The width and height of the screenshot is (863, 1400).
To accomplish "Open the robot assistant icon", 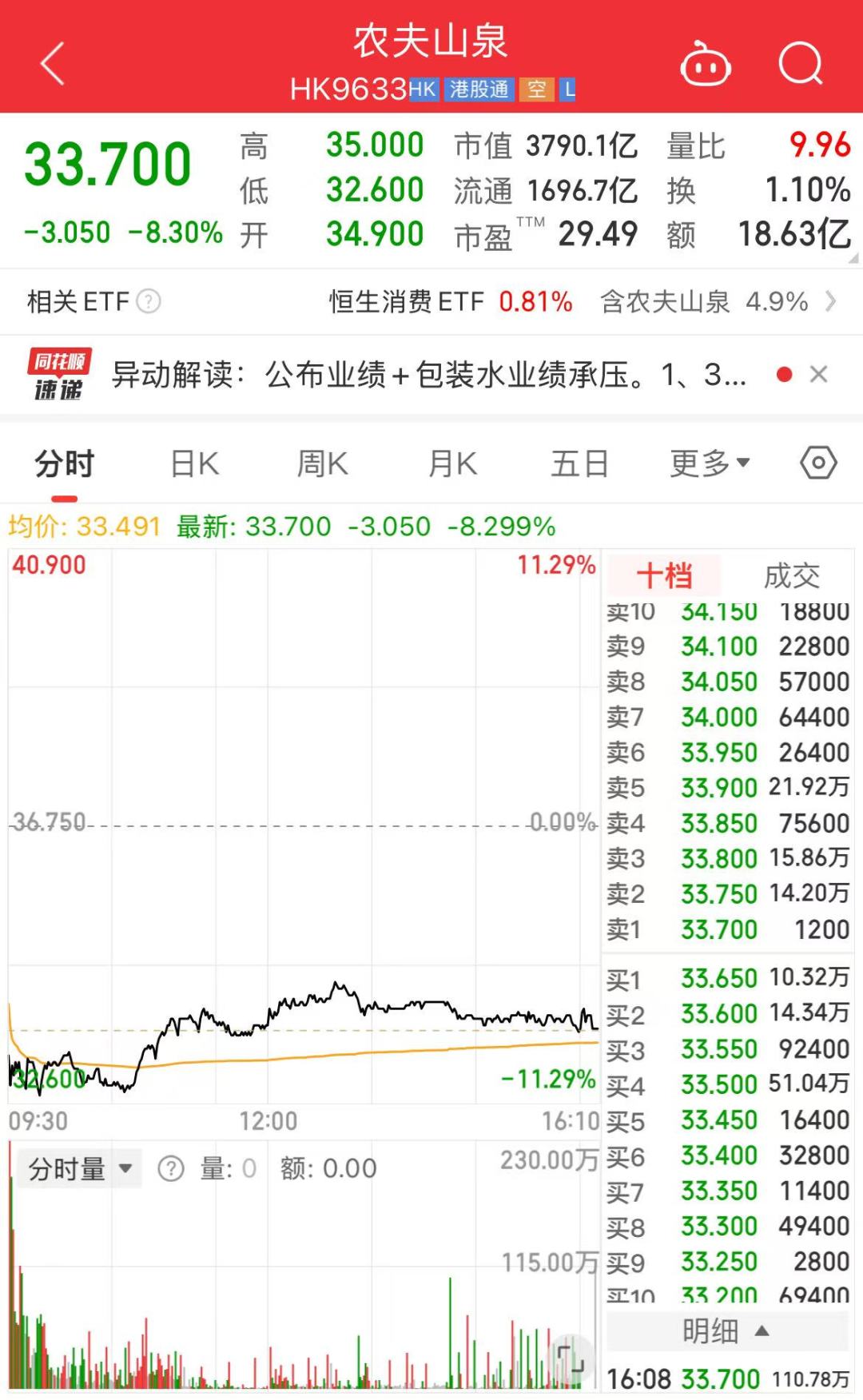I will tap(705, 64).
